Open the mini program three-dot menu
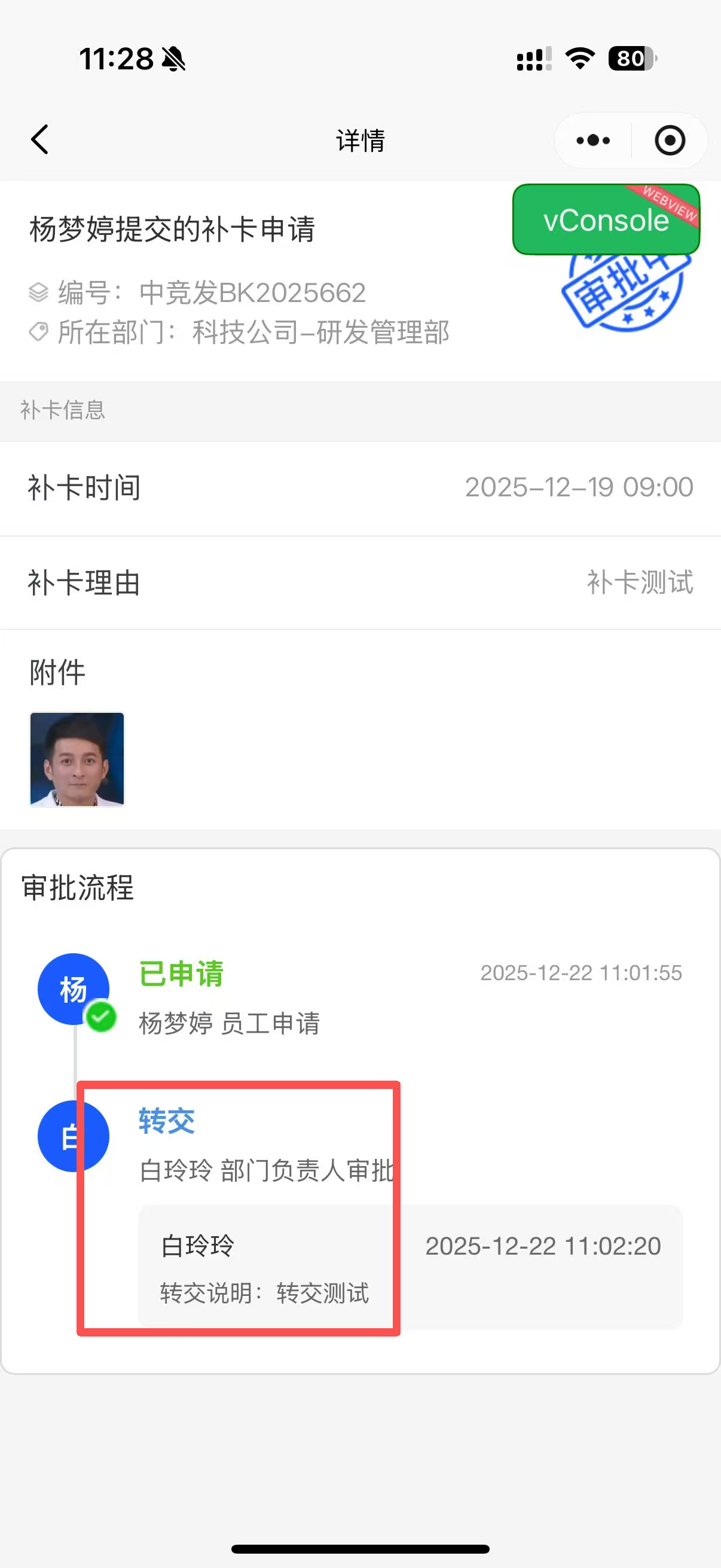The height and width of the screenshot is (1568, 721). pos(593,141)
